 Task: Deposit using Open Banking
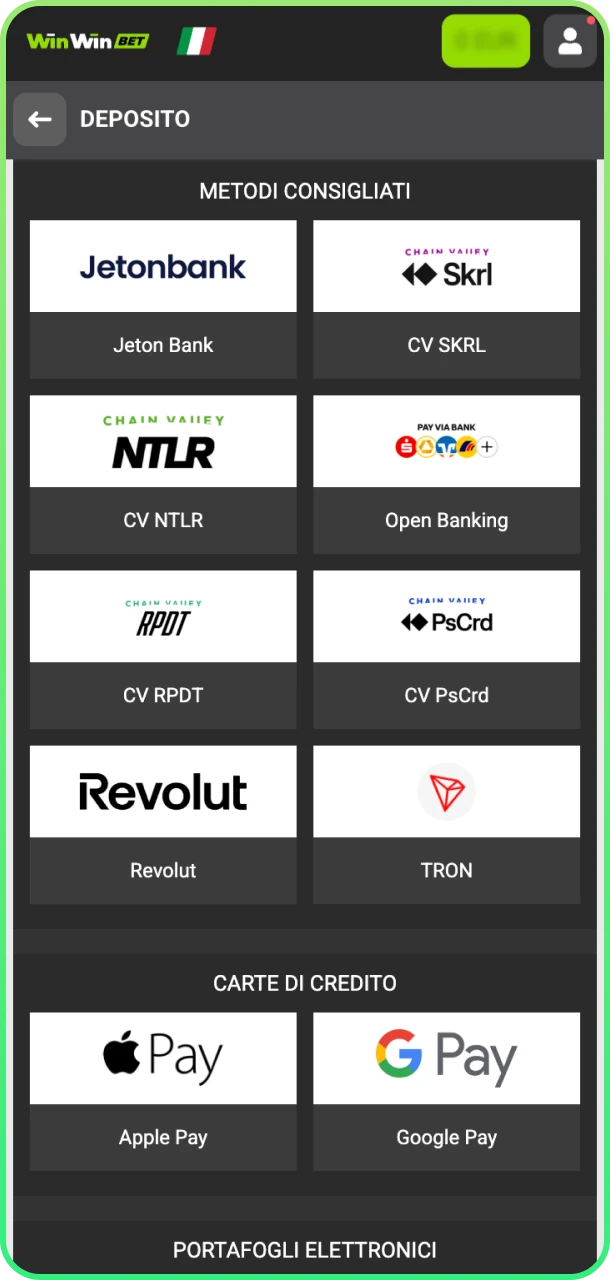point(446,473)
